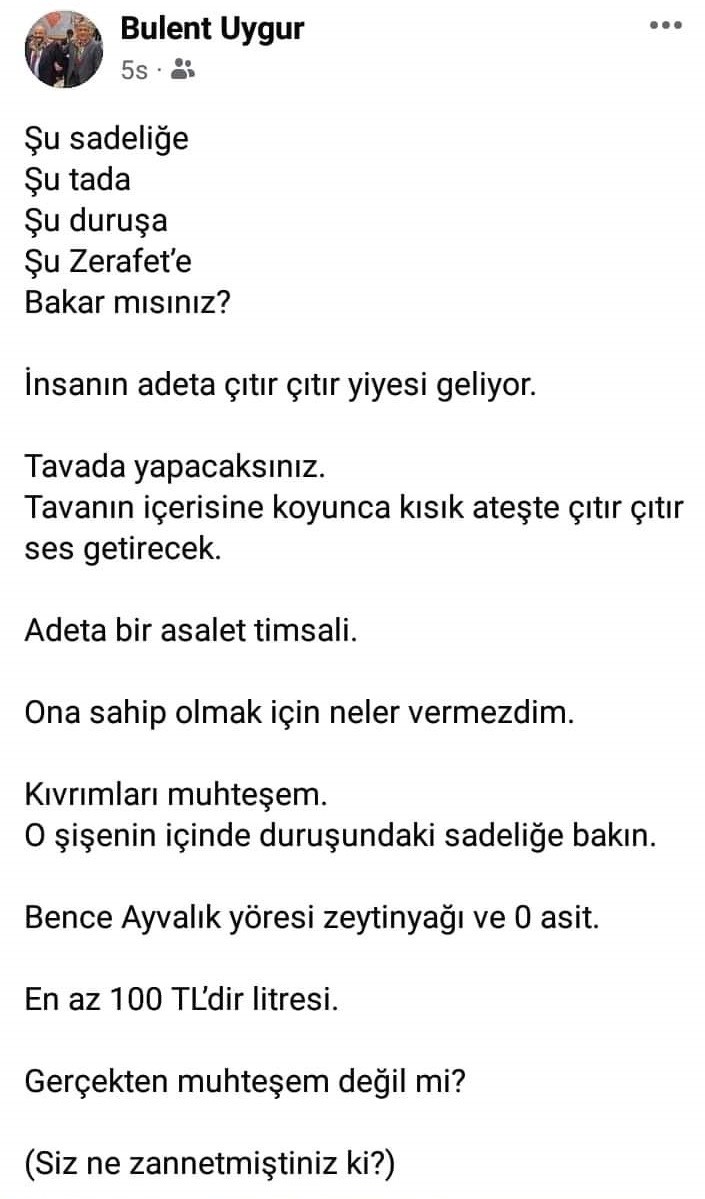Viewport: 705px width, 1199px height.
Task: Open the post's three-dot options menu
Action: tap(665, 25)
